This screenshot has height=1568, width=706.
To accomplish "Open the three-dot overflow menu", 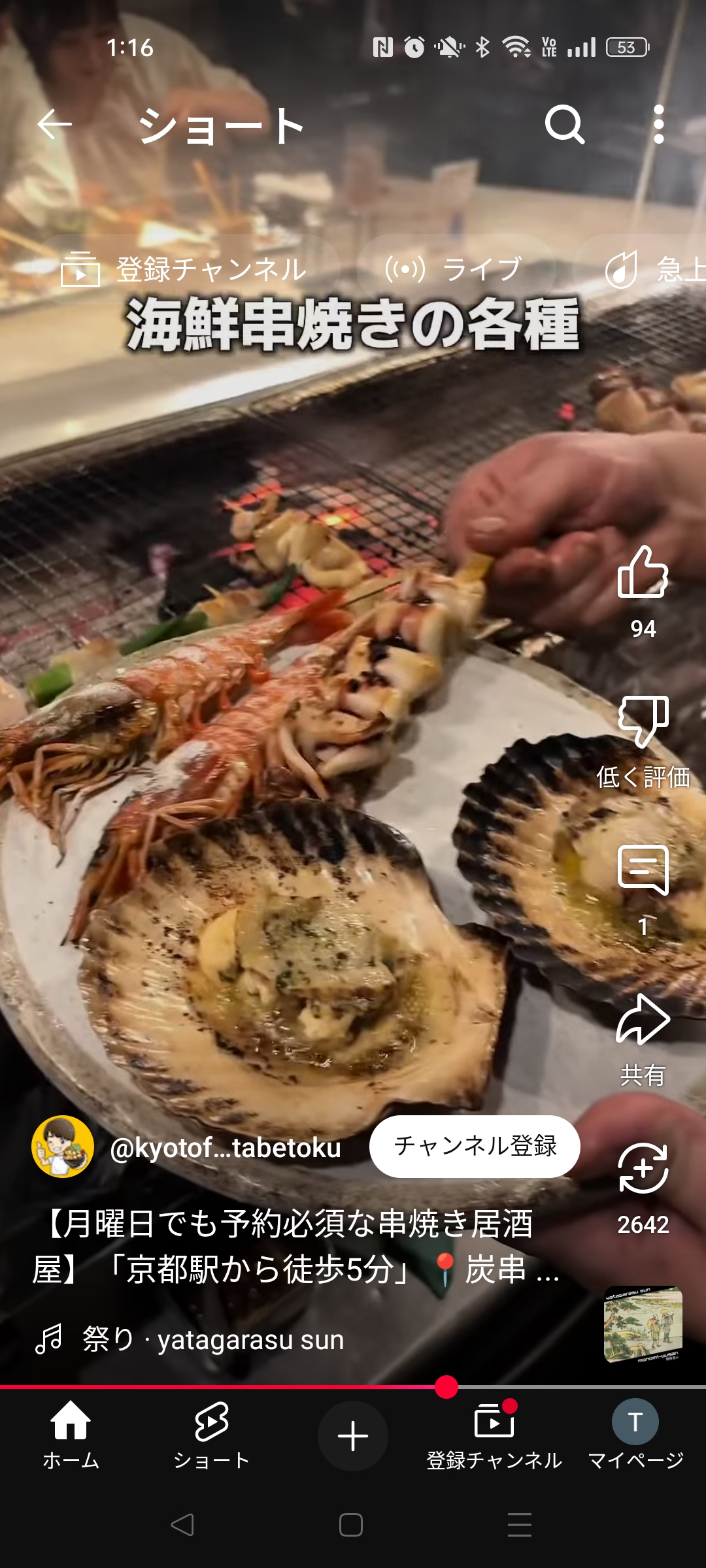I will (659, 124).
